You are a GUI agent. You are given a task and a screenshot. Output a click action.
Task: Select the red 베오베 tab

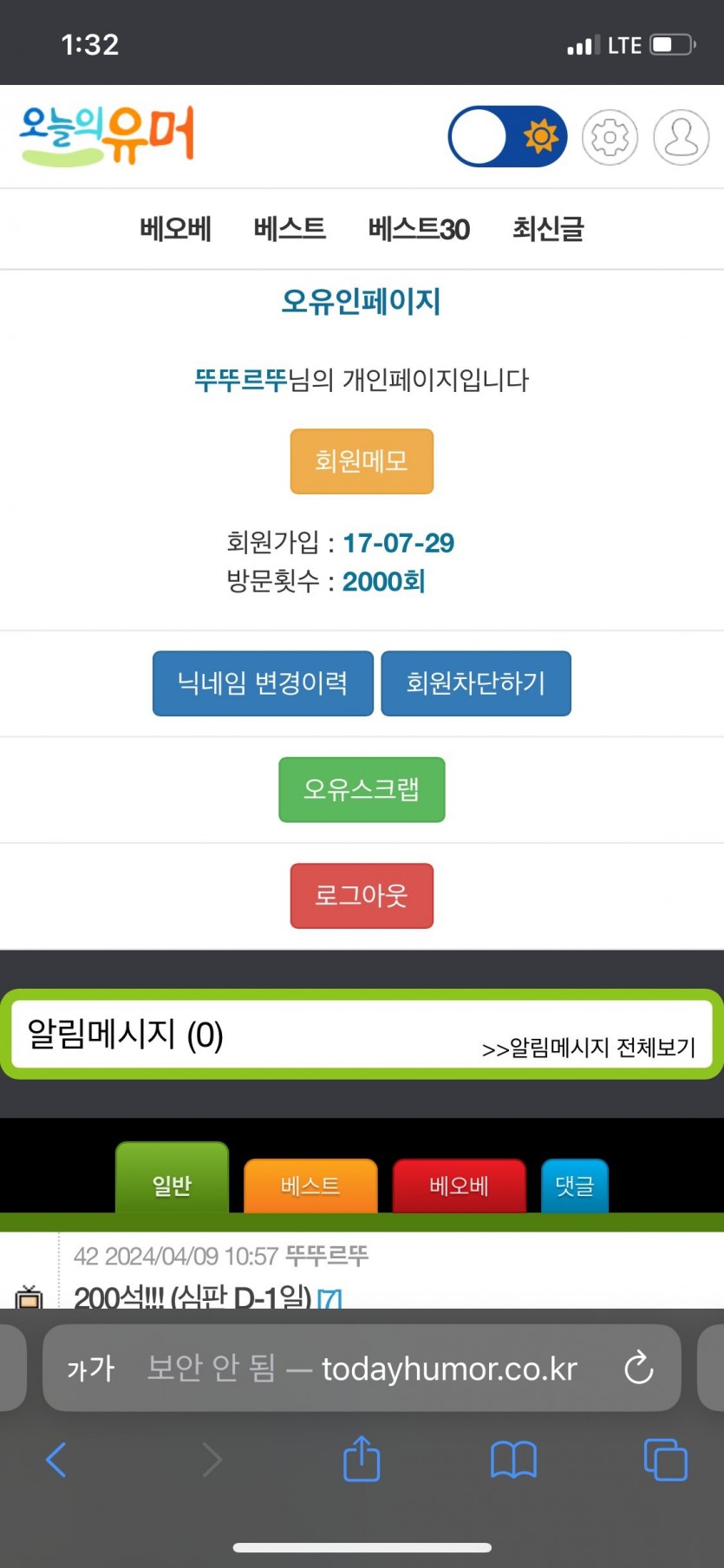[x=459, y=1186]
